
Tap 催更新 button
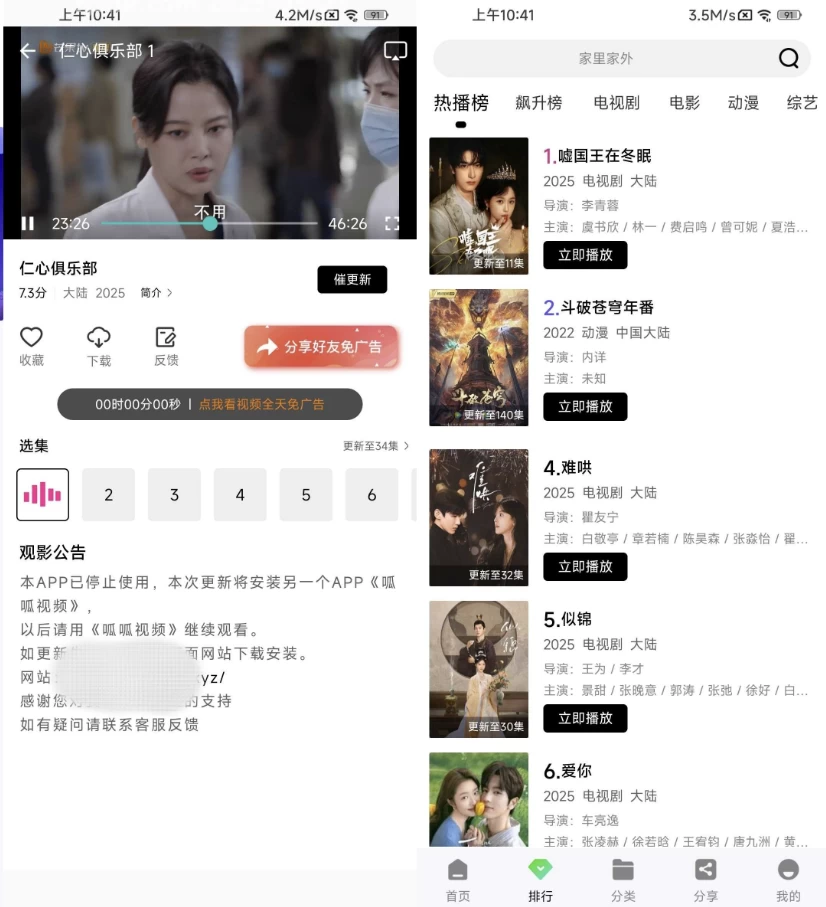coord(352,280)
